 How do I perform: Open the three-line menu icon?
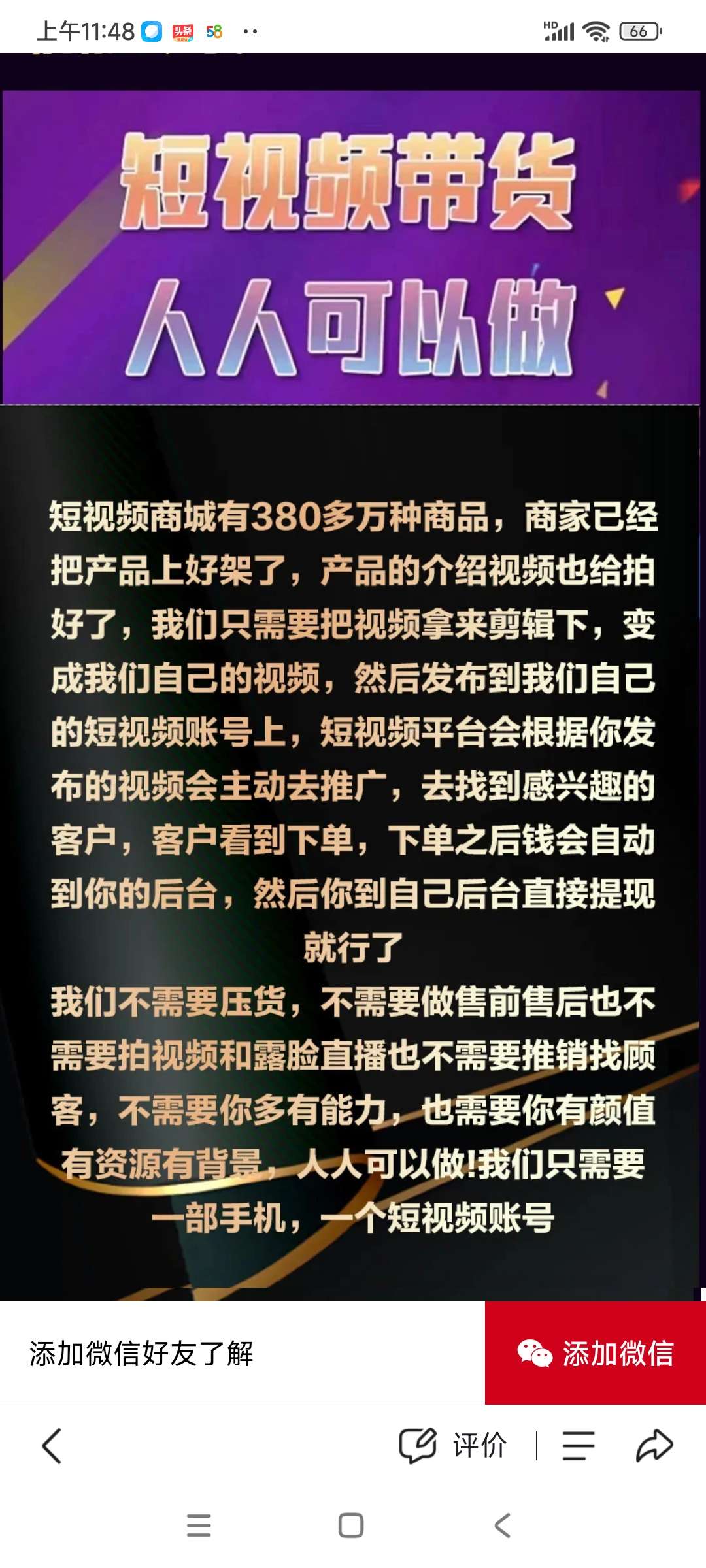click(579, 1445)
